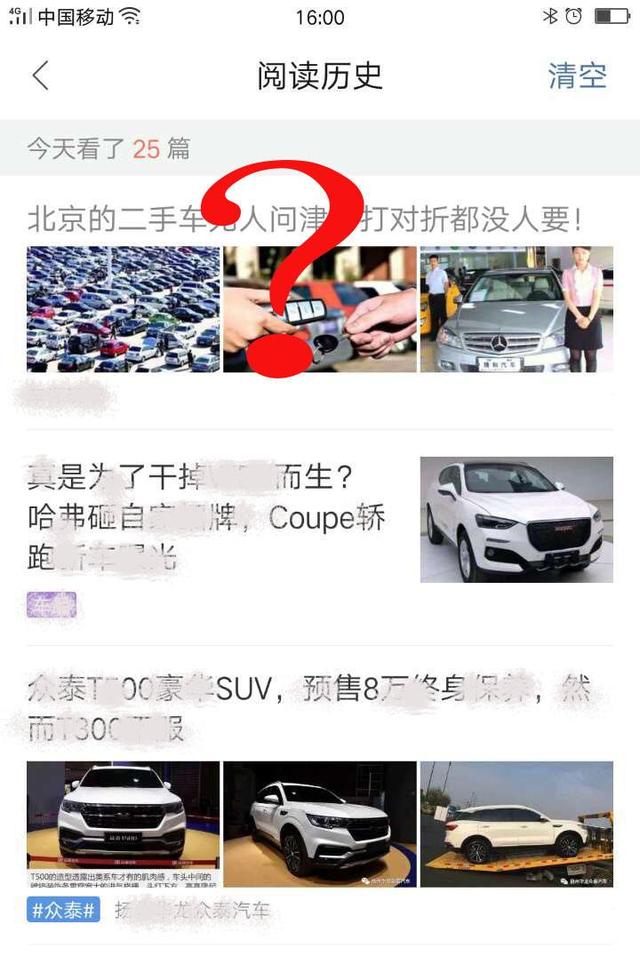Go back from reading history
This screenshot has width=640, height=956.
coord(41,76)
